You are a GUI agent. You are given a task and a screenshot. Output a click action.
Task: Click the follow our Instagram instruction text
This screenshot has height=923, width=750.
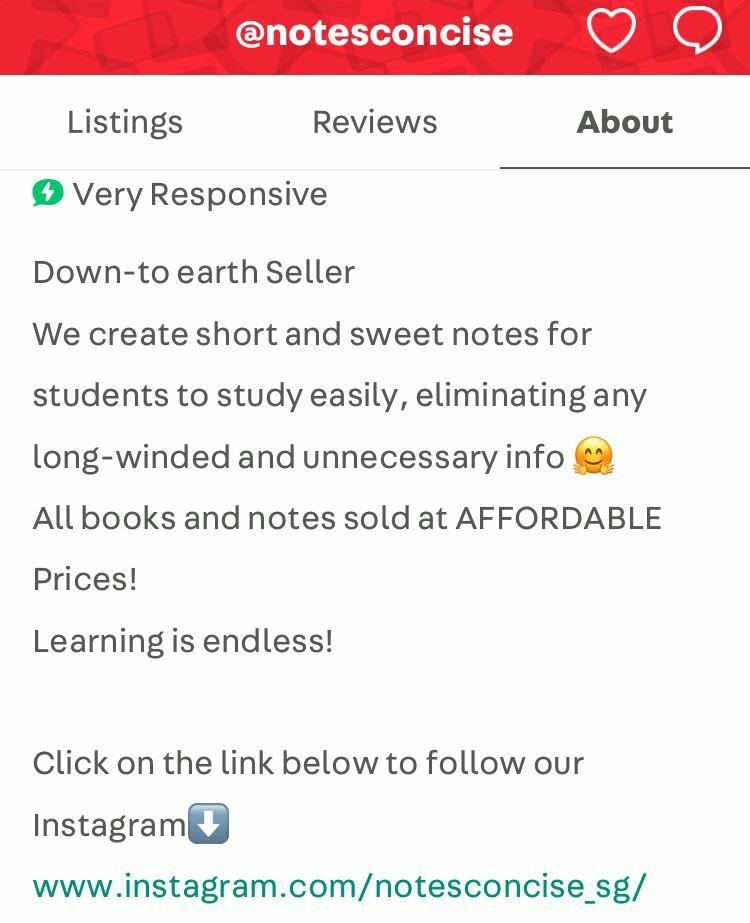(x=308, y=763)
